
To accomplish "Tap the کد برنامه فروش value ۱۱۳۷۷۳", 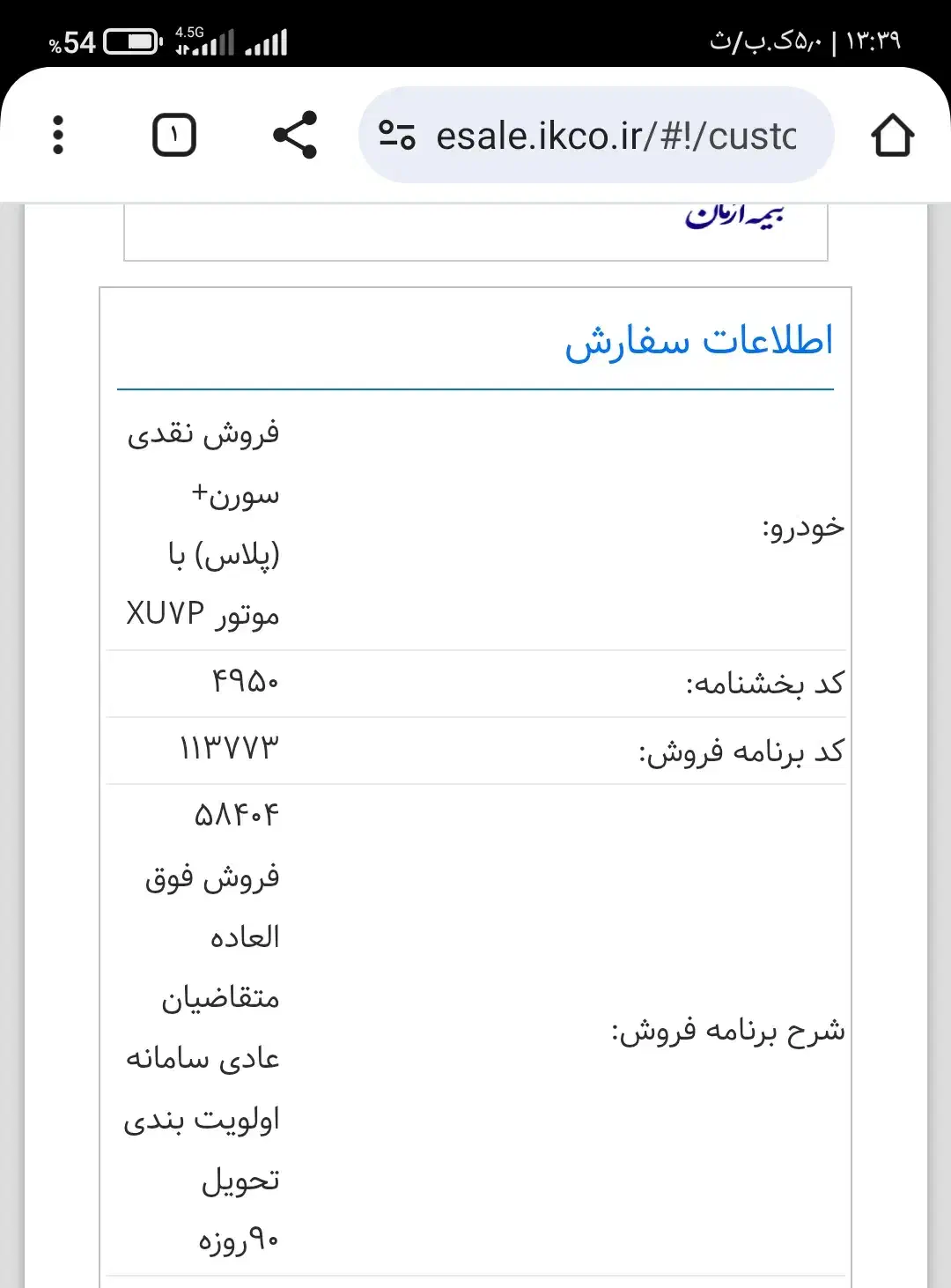I will (x=227, y=748).
